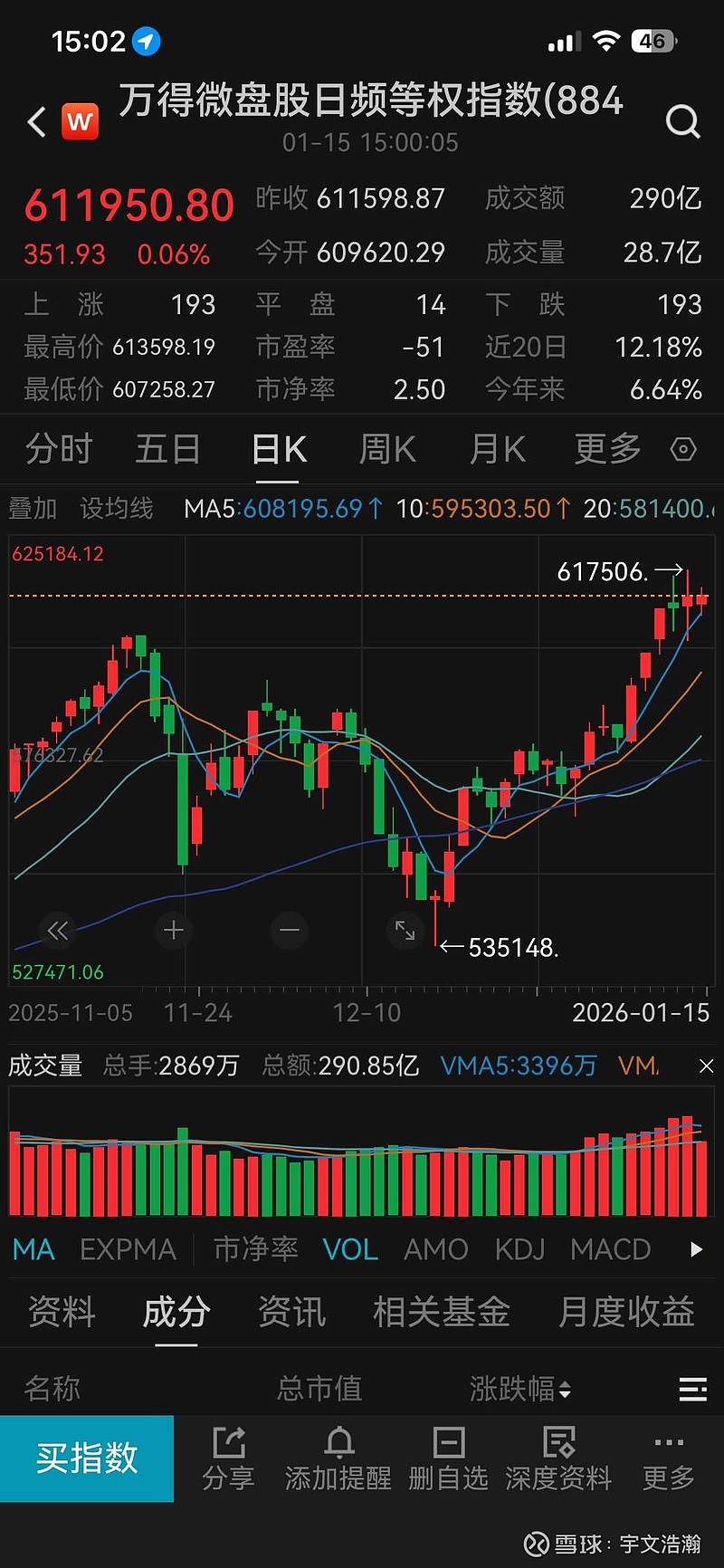Open the 涨跌幅 sort dropdown
This screenshot has height=1568, width=724.
pyautogui.click(x=522, y=1388)
